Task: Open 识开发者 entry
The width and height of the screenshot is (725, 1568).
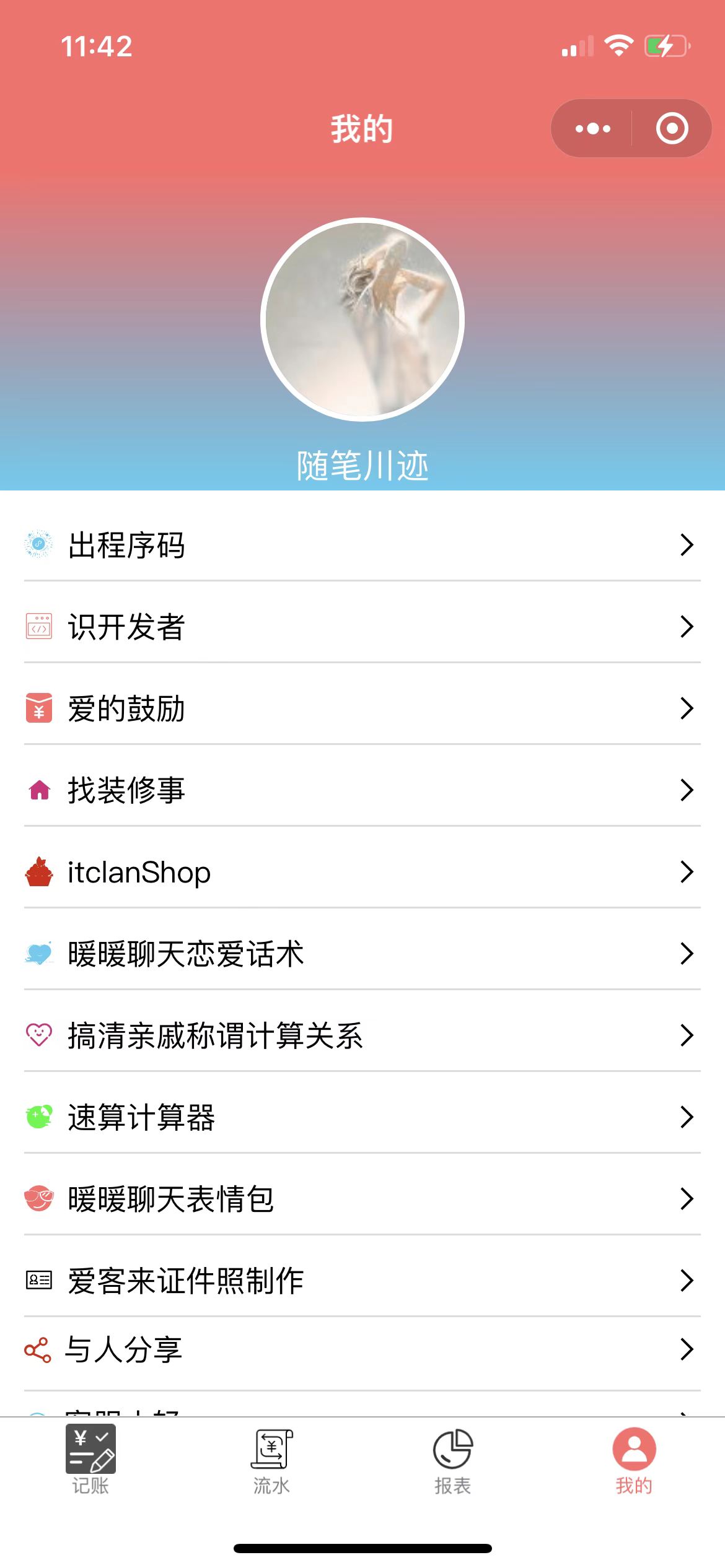Action: [x=362, y=627]
